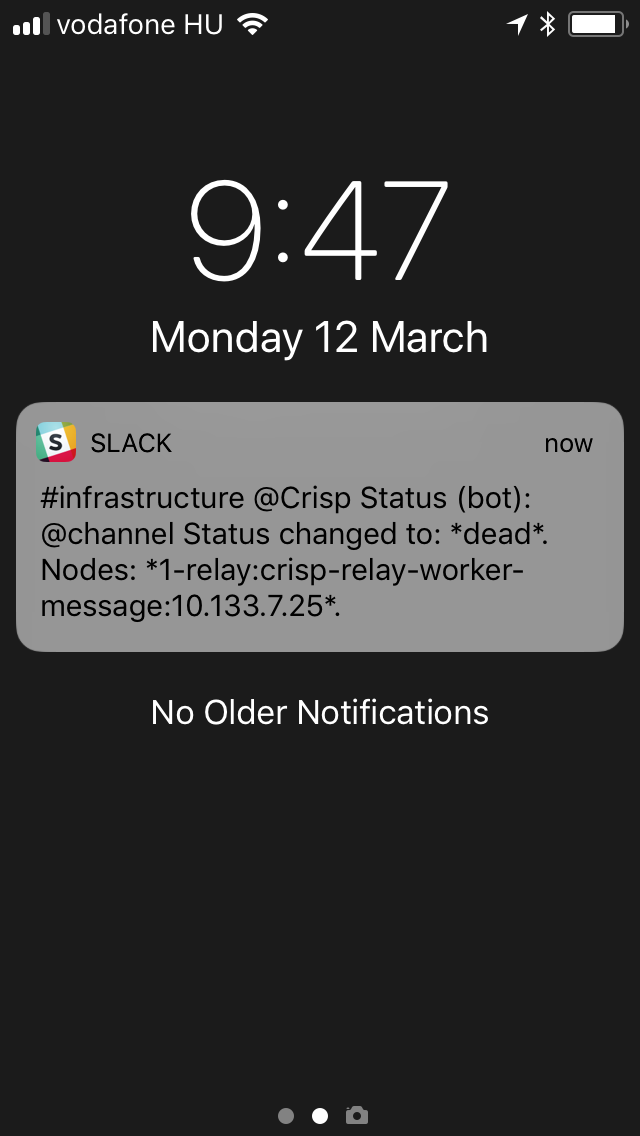640x1136 pixels.
Task: Tap the camera page indicator icon
Action: pyautogui.click(x=357, y=1116)
